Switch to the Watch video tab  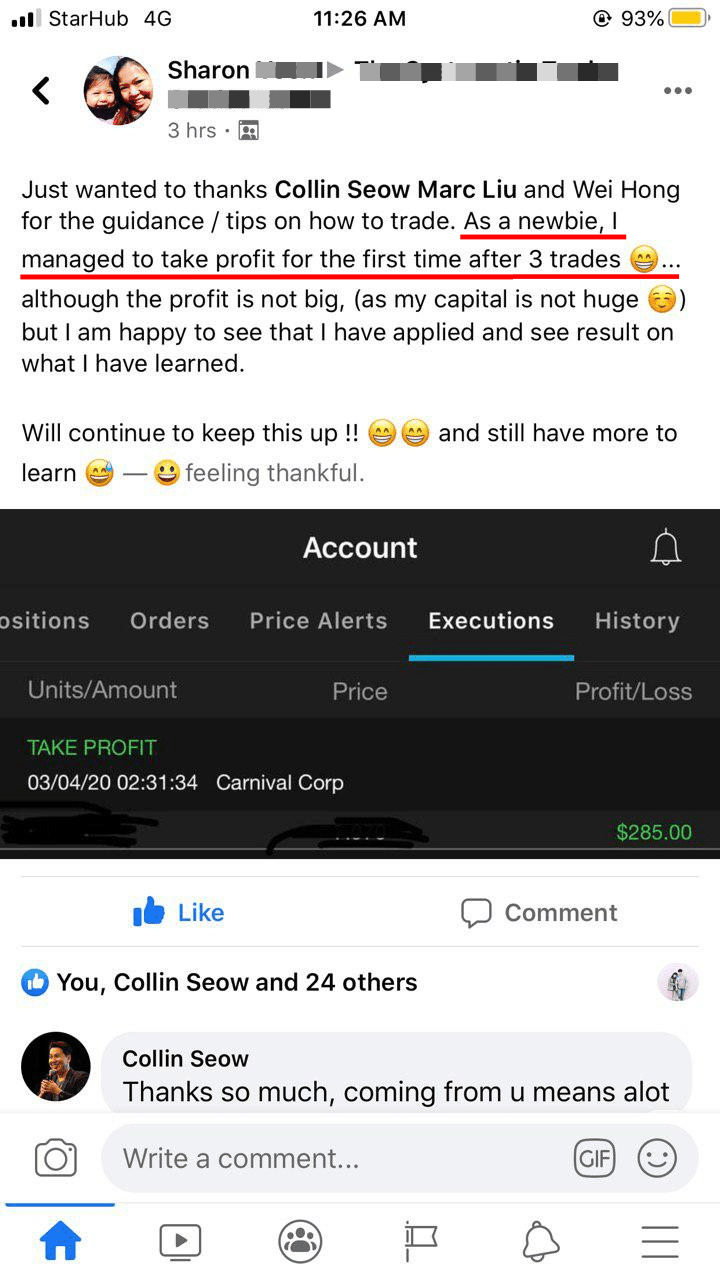click(x=180, y=1241)
